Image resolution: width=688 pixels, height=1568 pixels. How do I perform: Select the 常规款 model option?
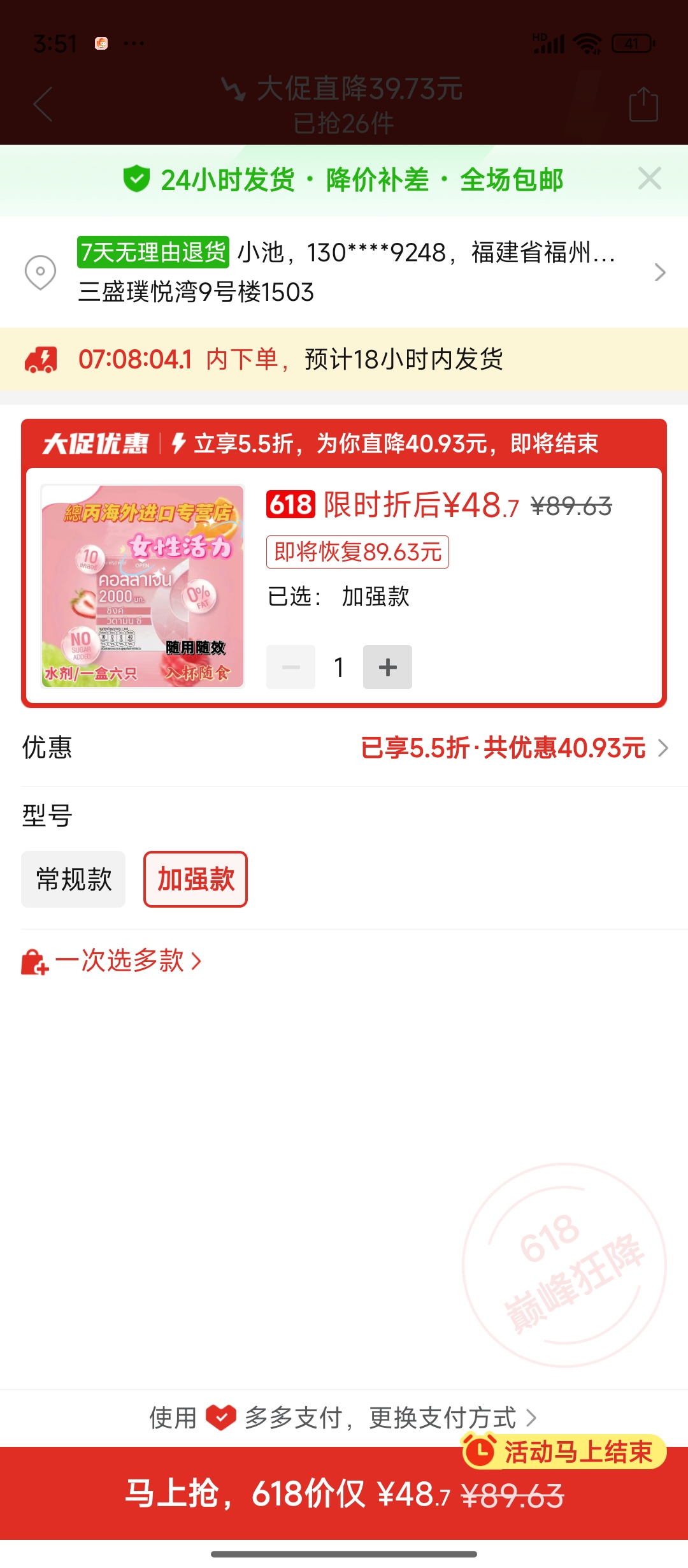coord(73,880)
